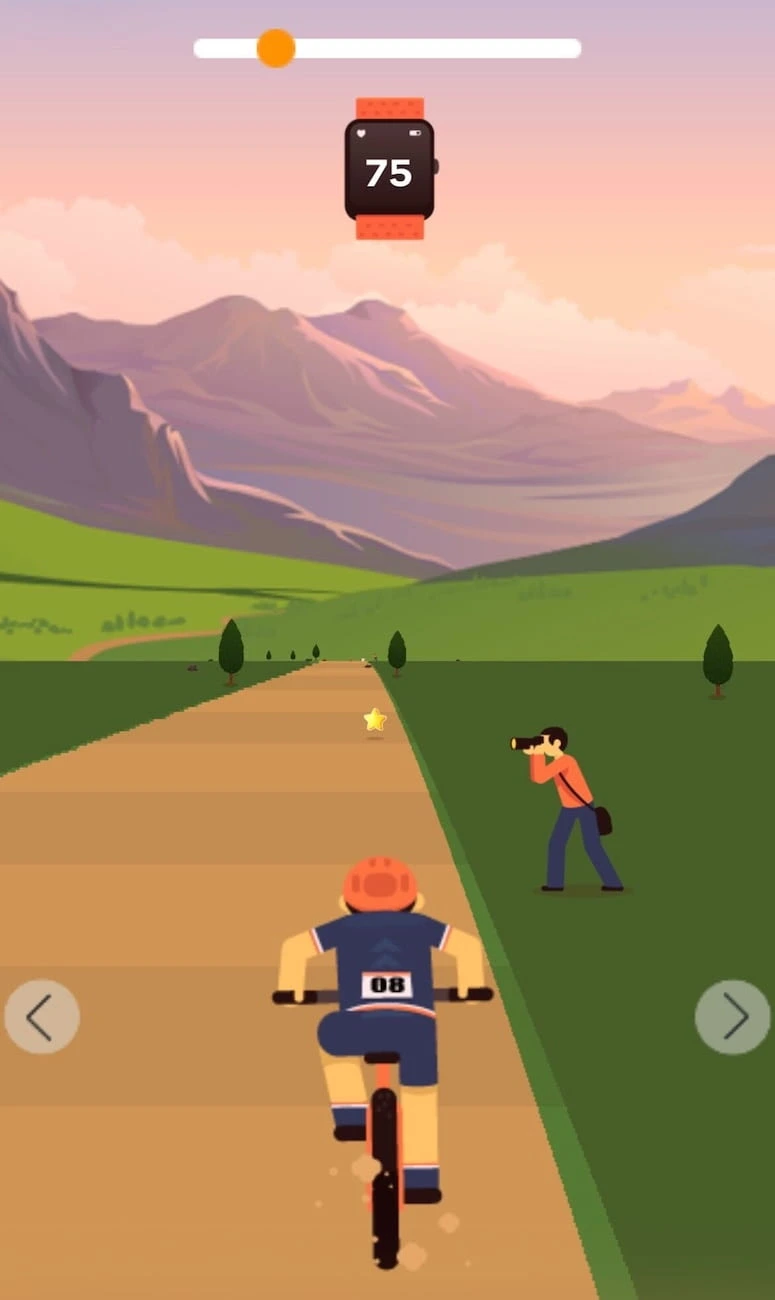
Task: Tap the tree beside the road
Action: click(x=717, y=657)
